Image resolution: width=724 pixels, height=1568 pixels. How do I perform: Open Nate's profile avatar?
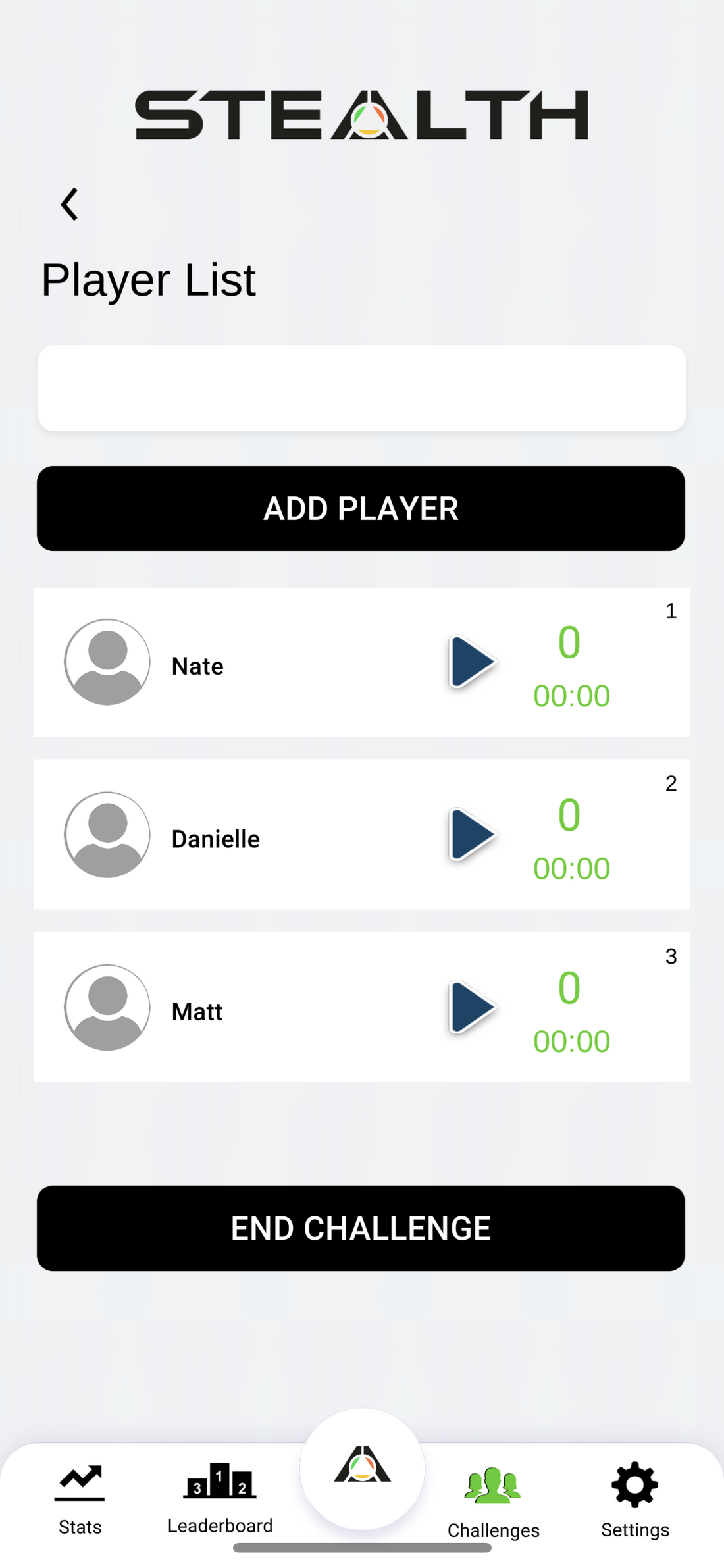point(107,662)
